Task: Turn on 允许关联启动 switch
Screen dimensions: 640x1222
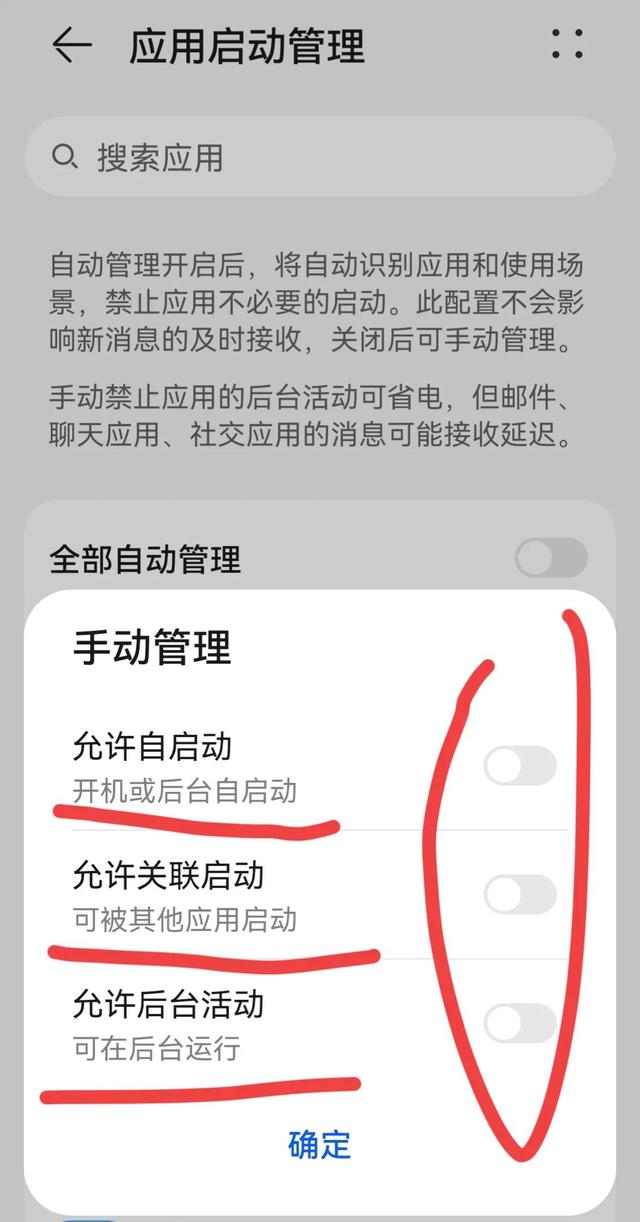Action: pyautogui.click(x=520, y=894)
